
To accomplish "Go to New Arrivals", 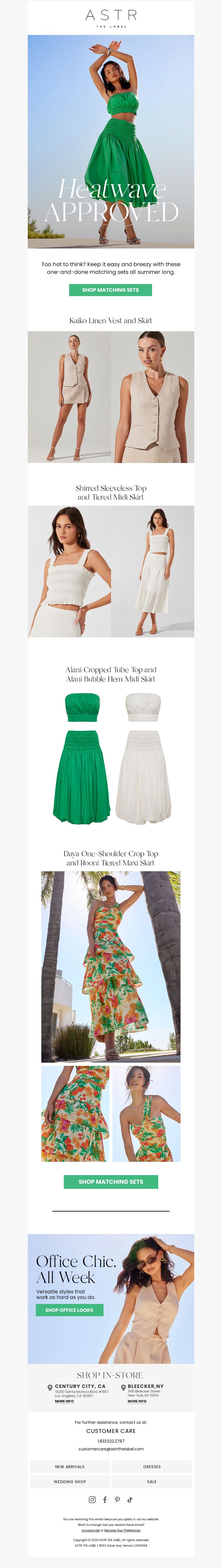I will [x=69, y=1466].
